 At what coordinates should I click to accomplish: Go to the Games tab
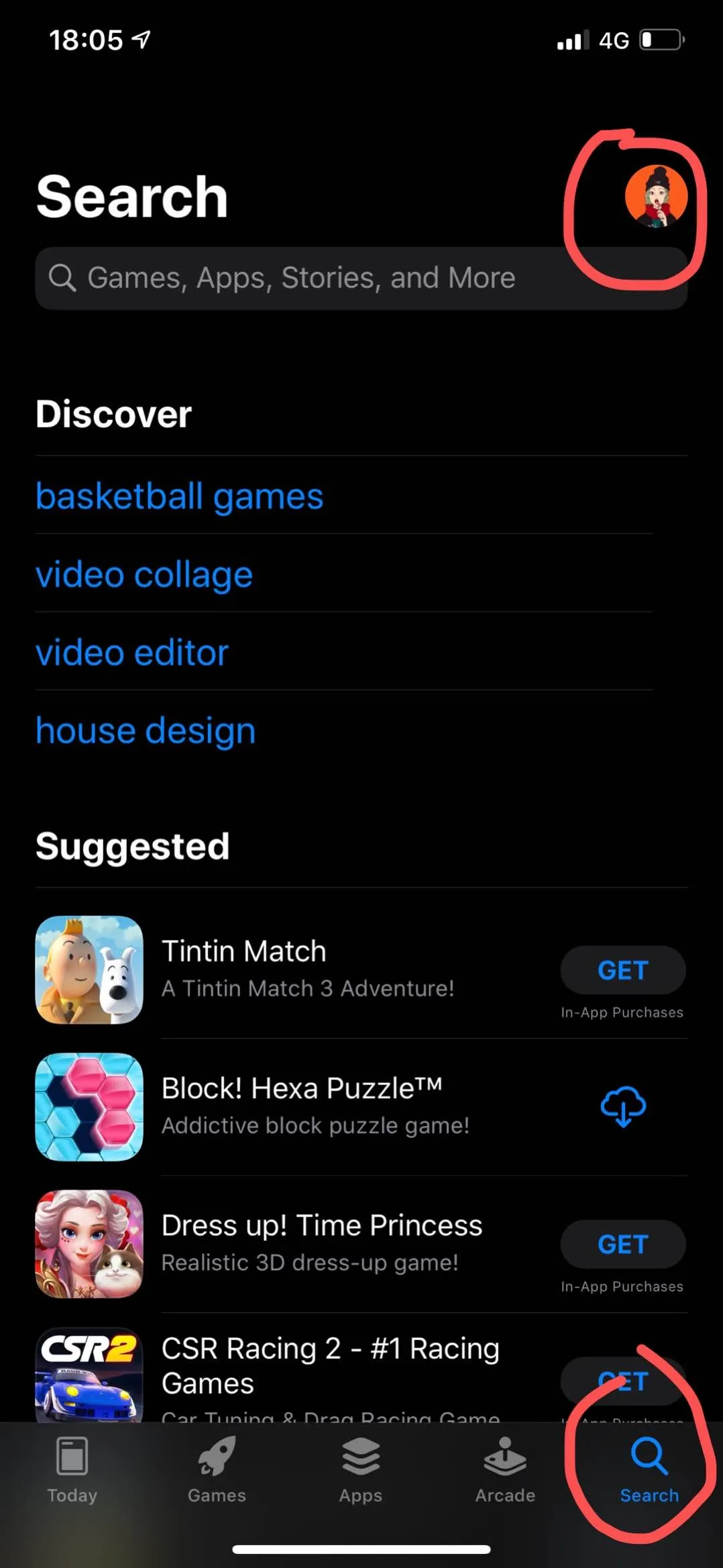coord(217,1469)
